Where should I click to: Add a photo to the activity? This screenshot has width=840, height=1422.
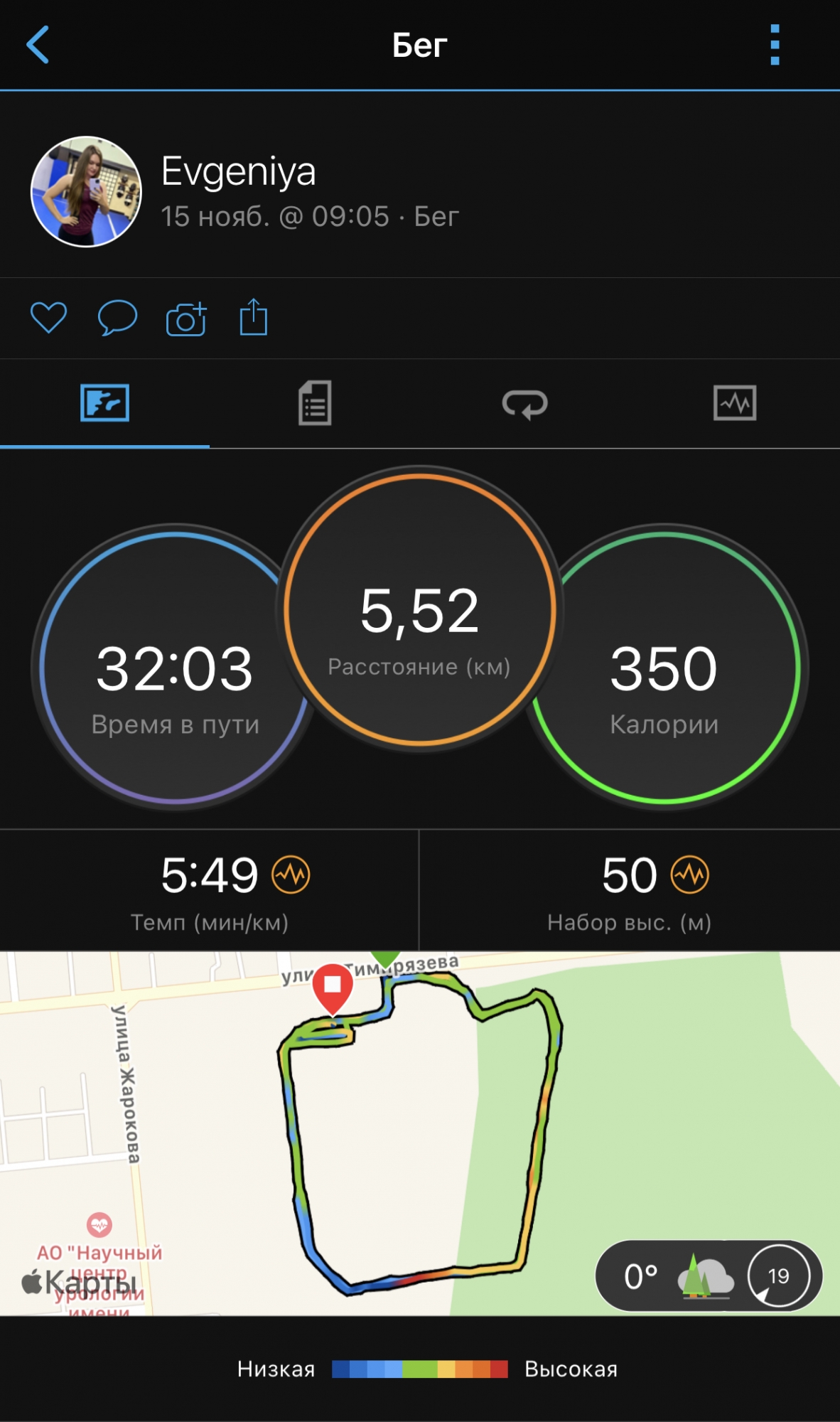(186, 319)
